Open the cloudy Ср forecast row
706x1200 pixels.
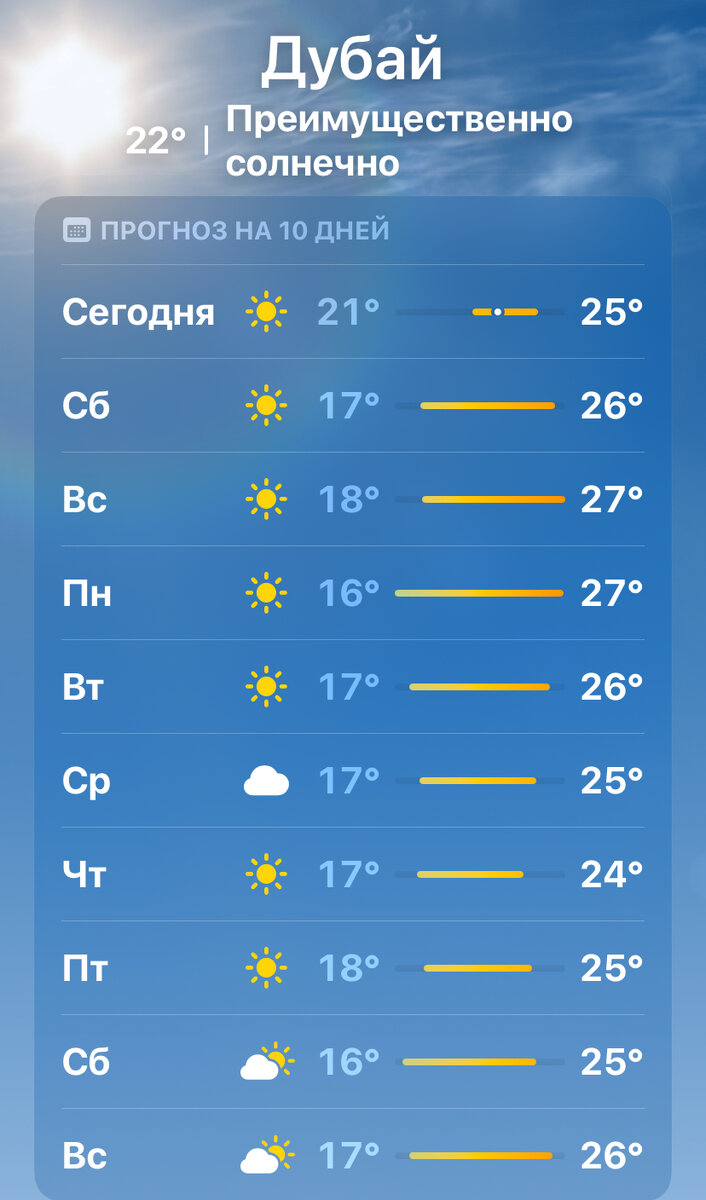(353, 781)
